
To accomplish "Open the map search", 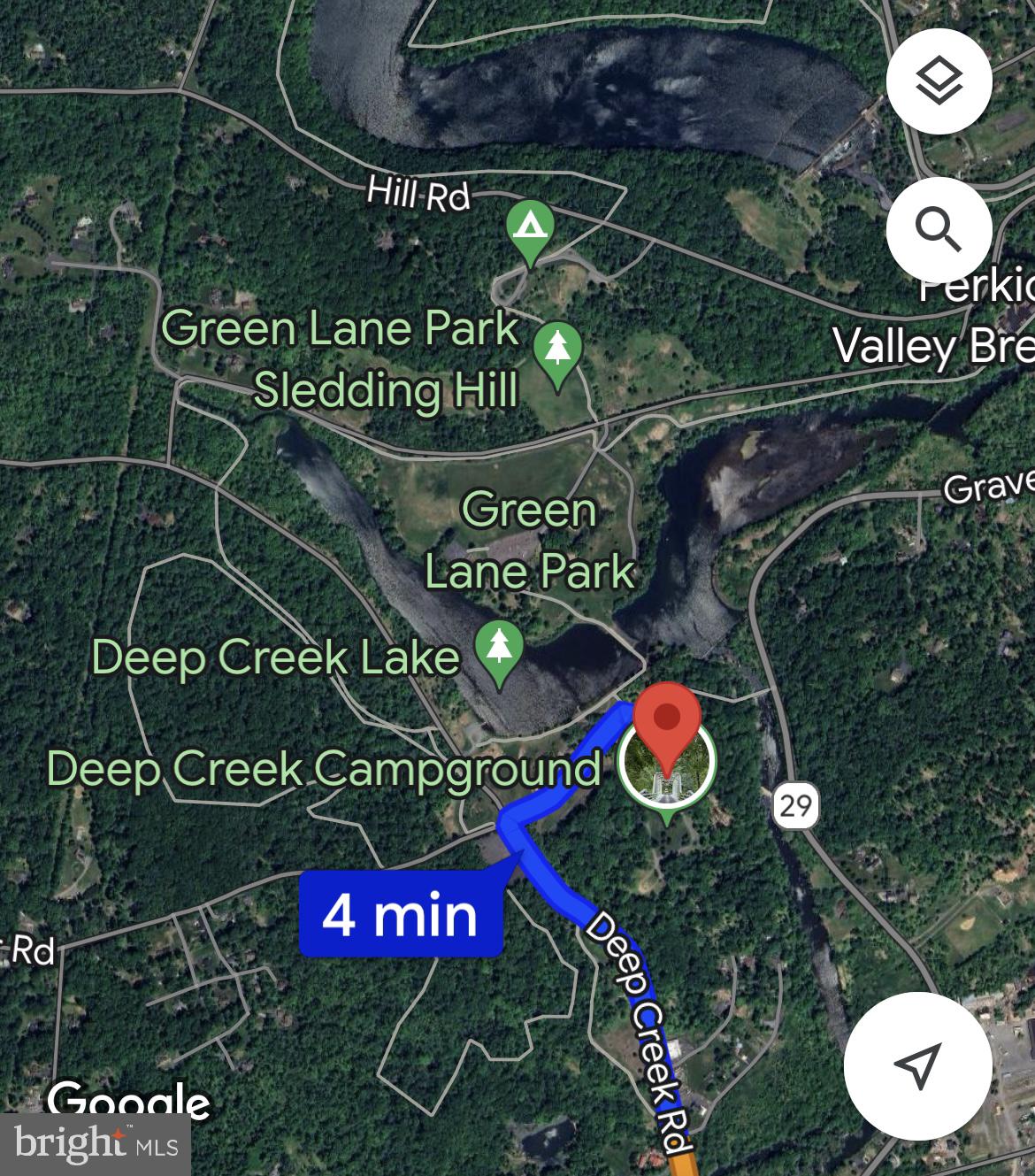I will tap(939, 229).
